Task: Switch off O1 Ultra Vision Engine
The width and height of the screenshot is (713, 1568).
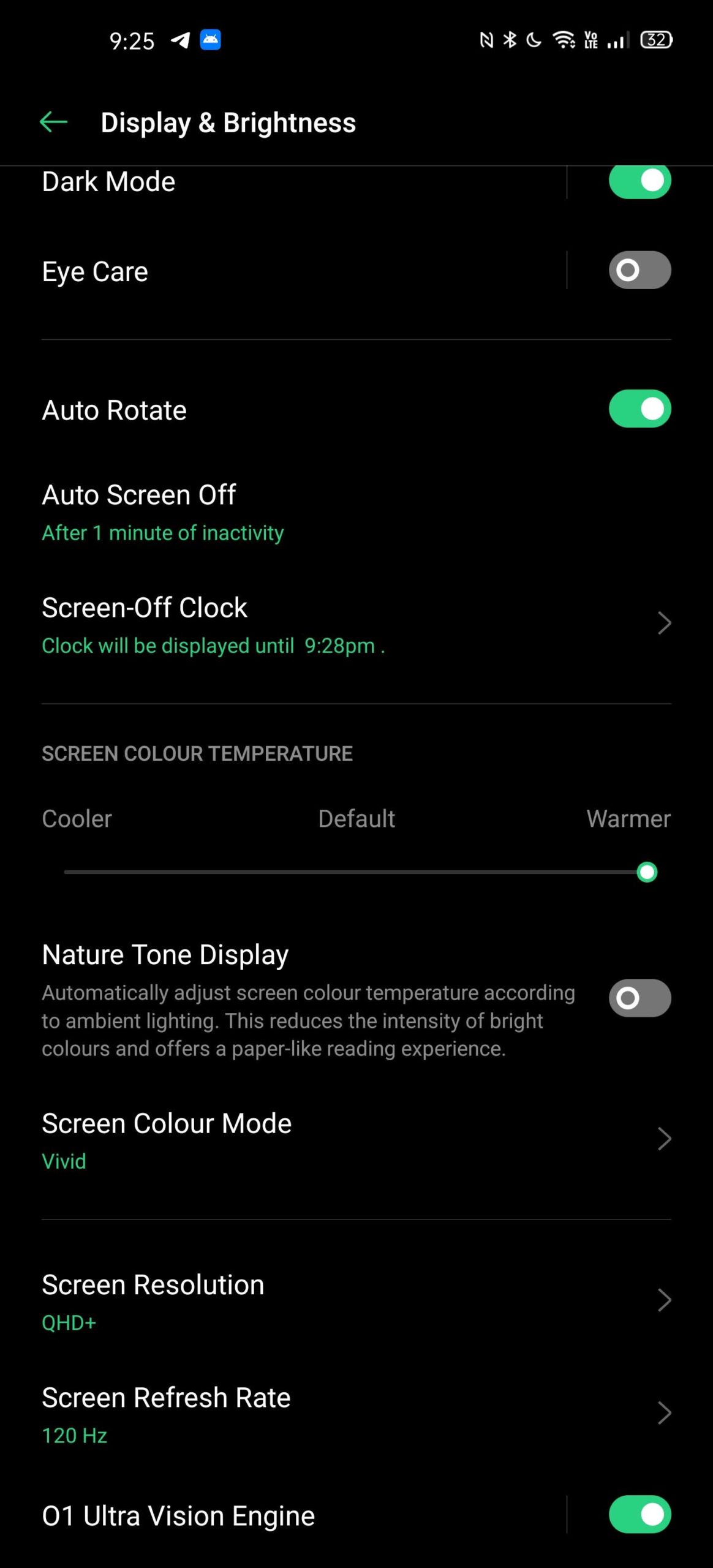Action: (x=639, y=1515)
